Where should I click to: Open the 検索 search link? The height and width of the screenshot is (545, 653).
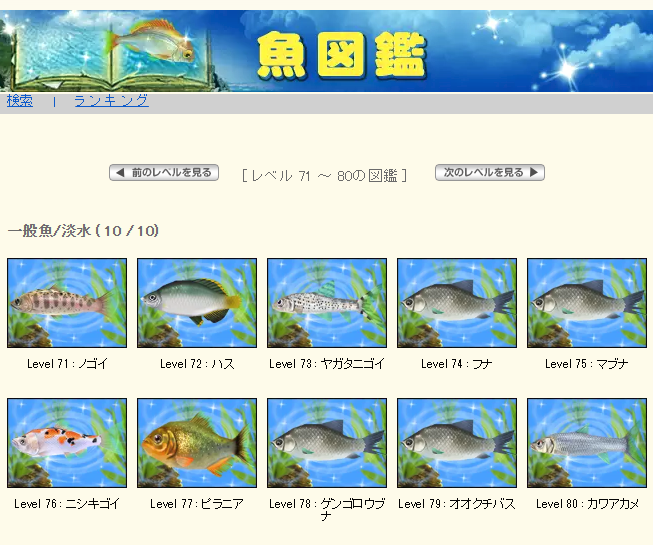[x=19, y=100]
